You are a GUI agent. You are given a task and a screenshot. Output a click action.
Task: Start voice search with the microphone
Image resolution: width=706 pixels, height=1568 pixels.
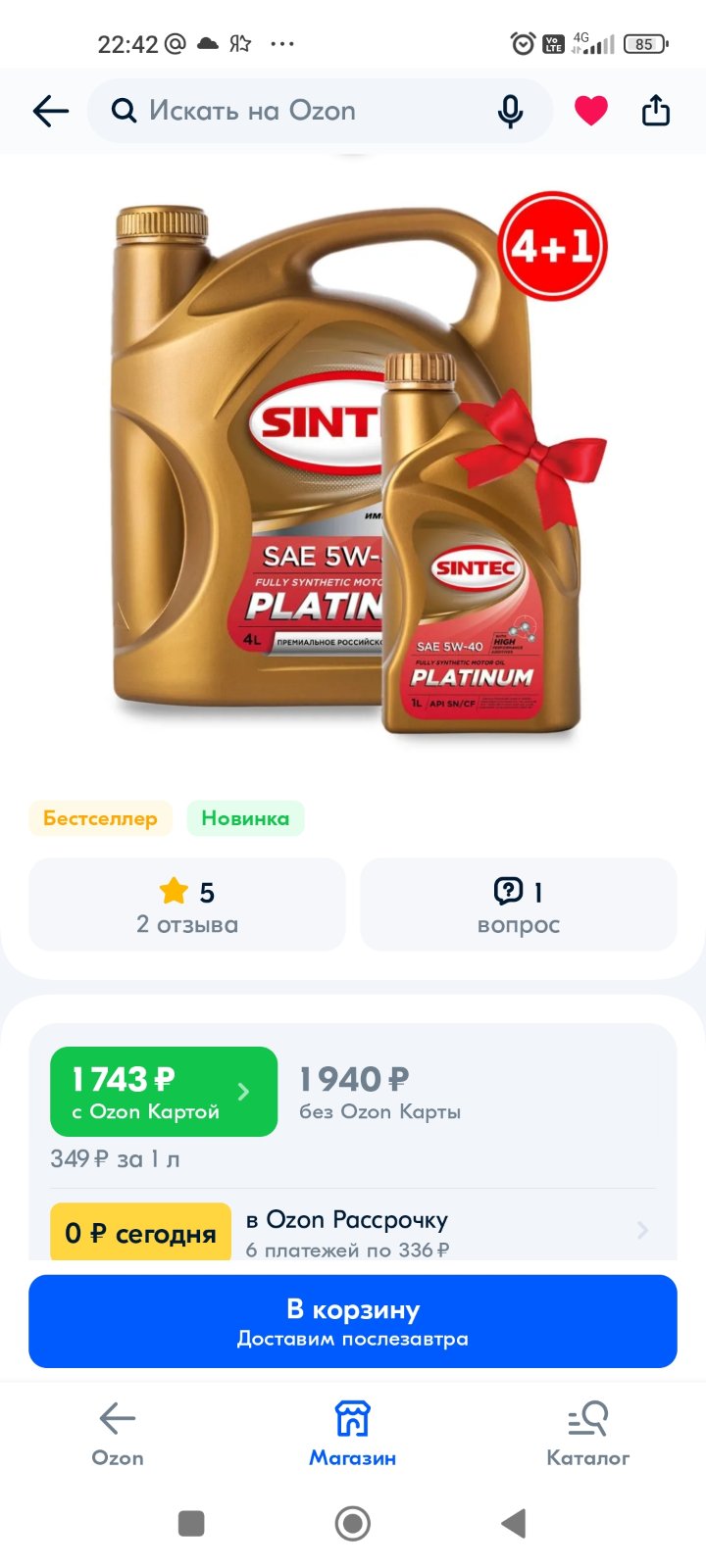point(510,112)
